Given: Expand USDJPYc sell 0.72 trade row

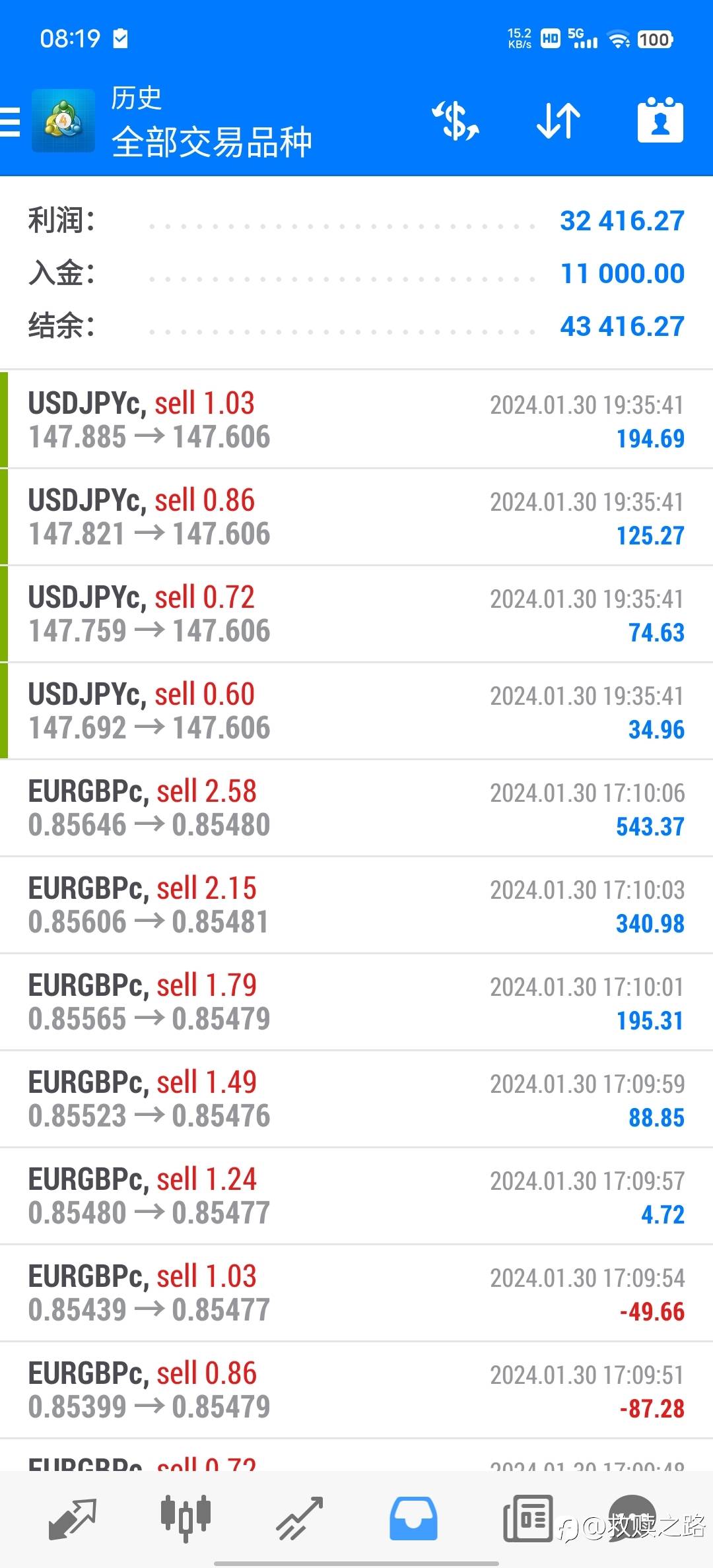Looking at the screenshot, I should click(x=356, y=614).
